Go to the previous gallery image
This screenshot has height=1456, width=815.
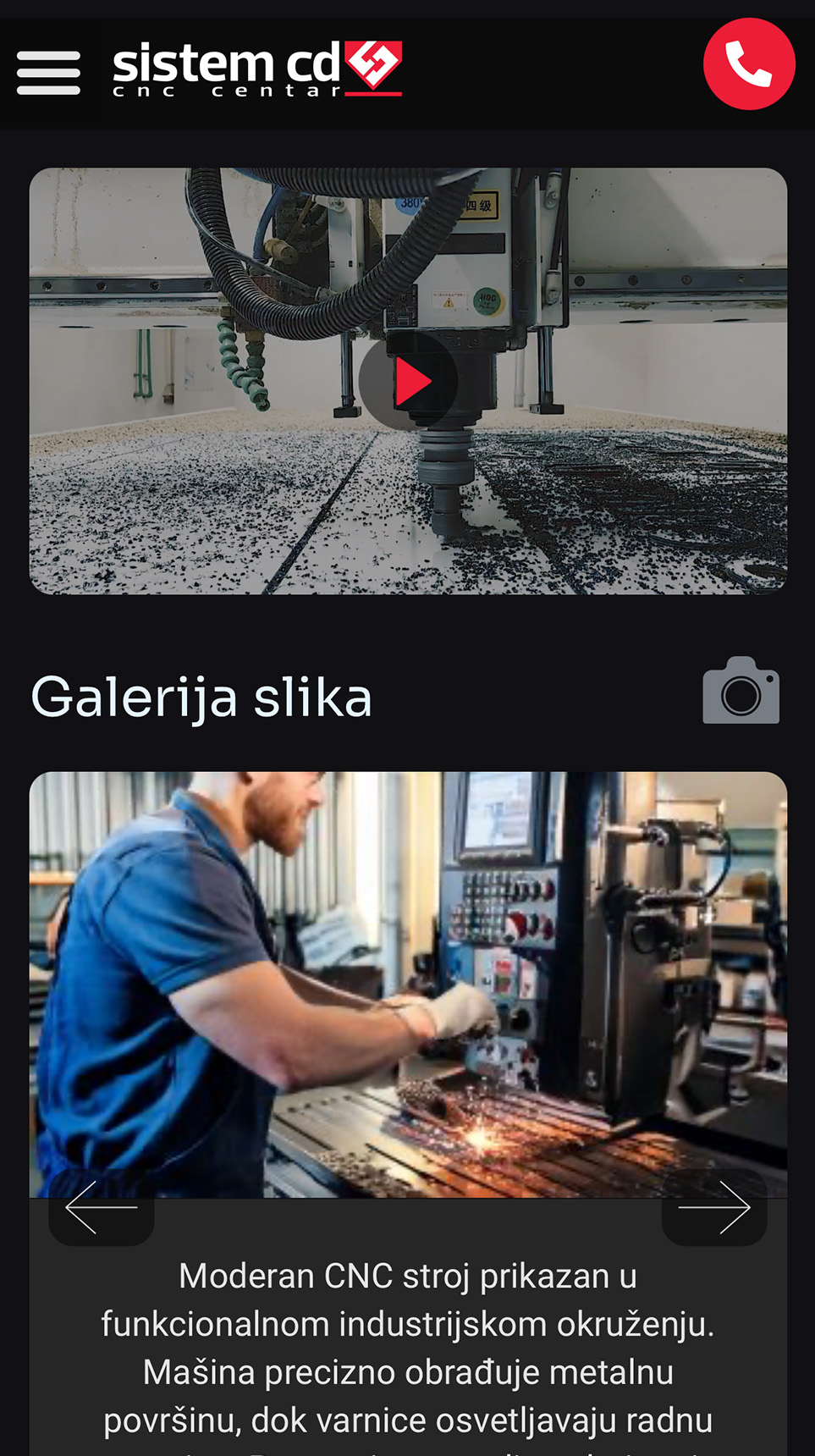[x=102, y=1207]
